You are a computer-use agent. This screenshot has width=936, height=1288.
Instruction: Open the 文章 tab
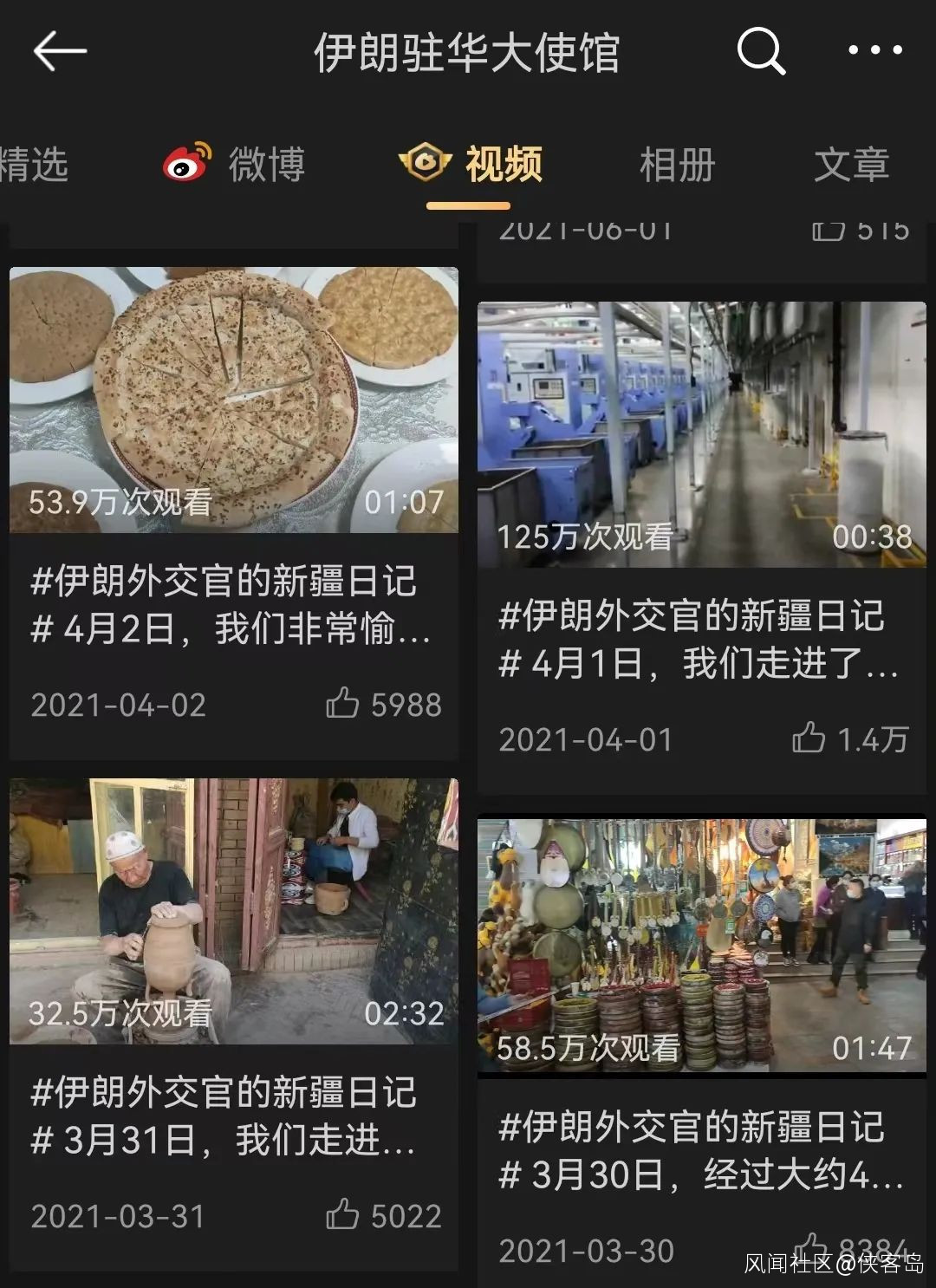tap(851, 164)
